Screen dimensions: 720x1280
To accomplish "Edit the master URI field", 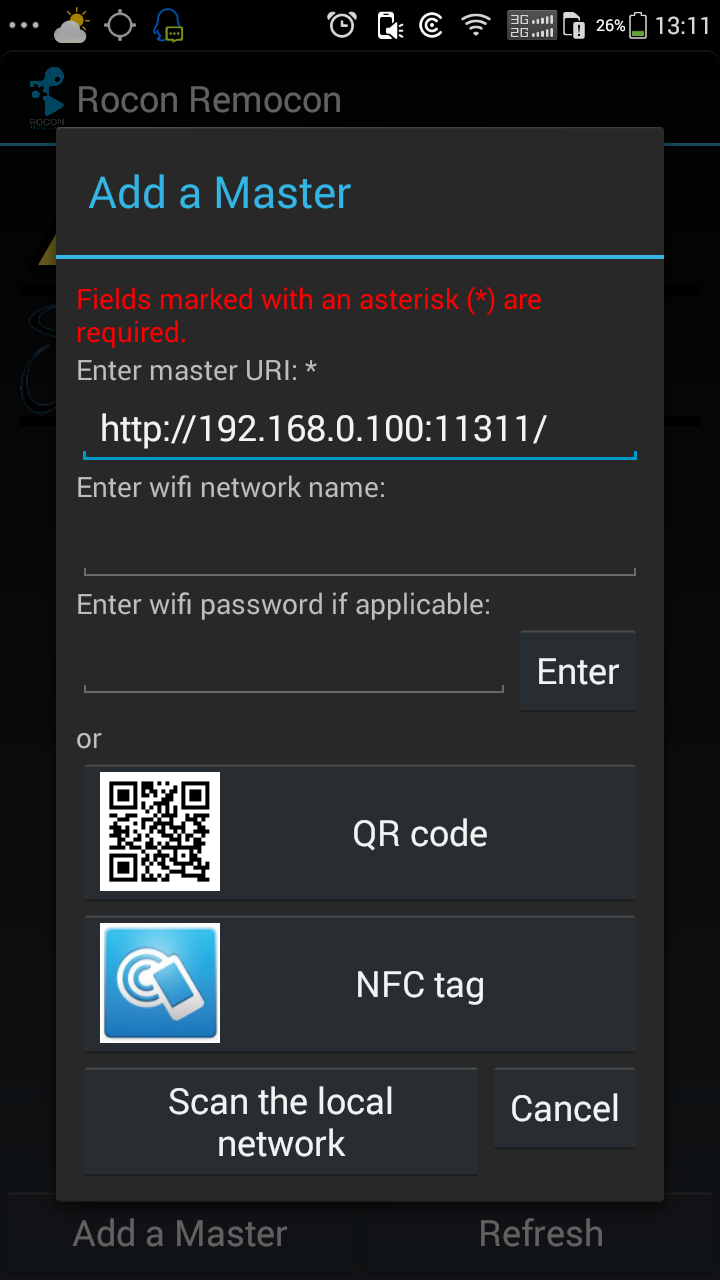I will pyautogui.click(x=359, y=430).
